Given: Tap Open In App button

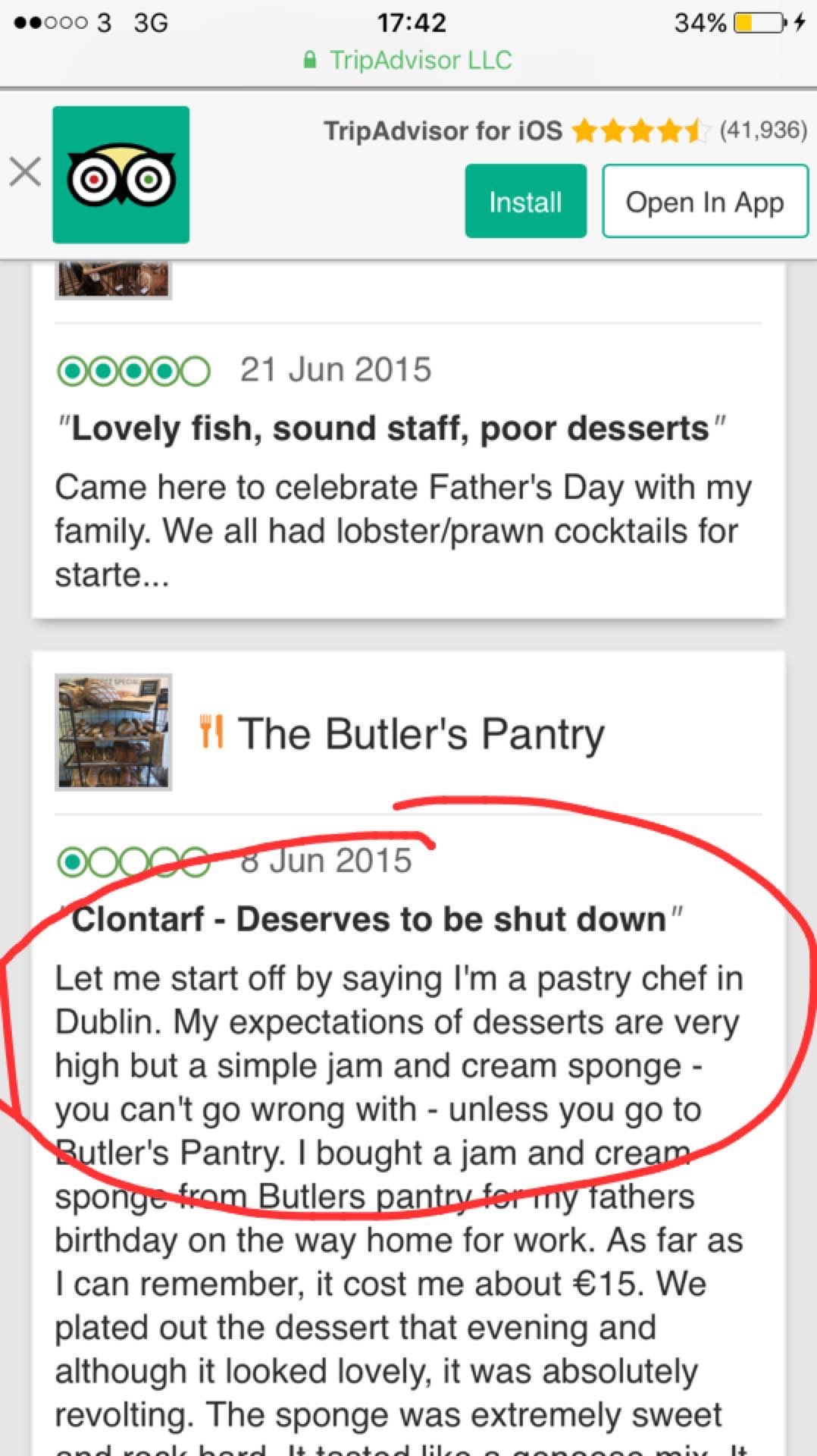Looking at the screenshot, I should click(x=704, y=202).
